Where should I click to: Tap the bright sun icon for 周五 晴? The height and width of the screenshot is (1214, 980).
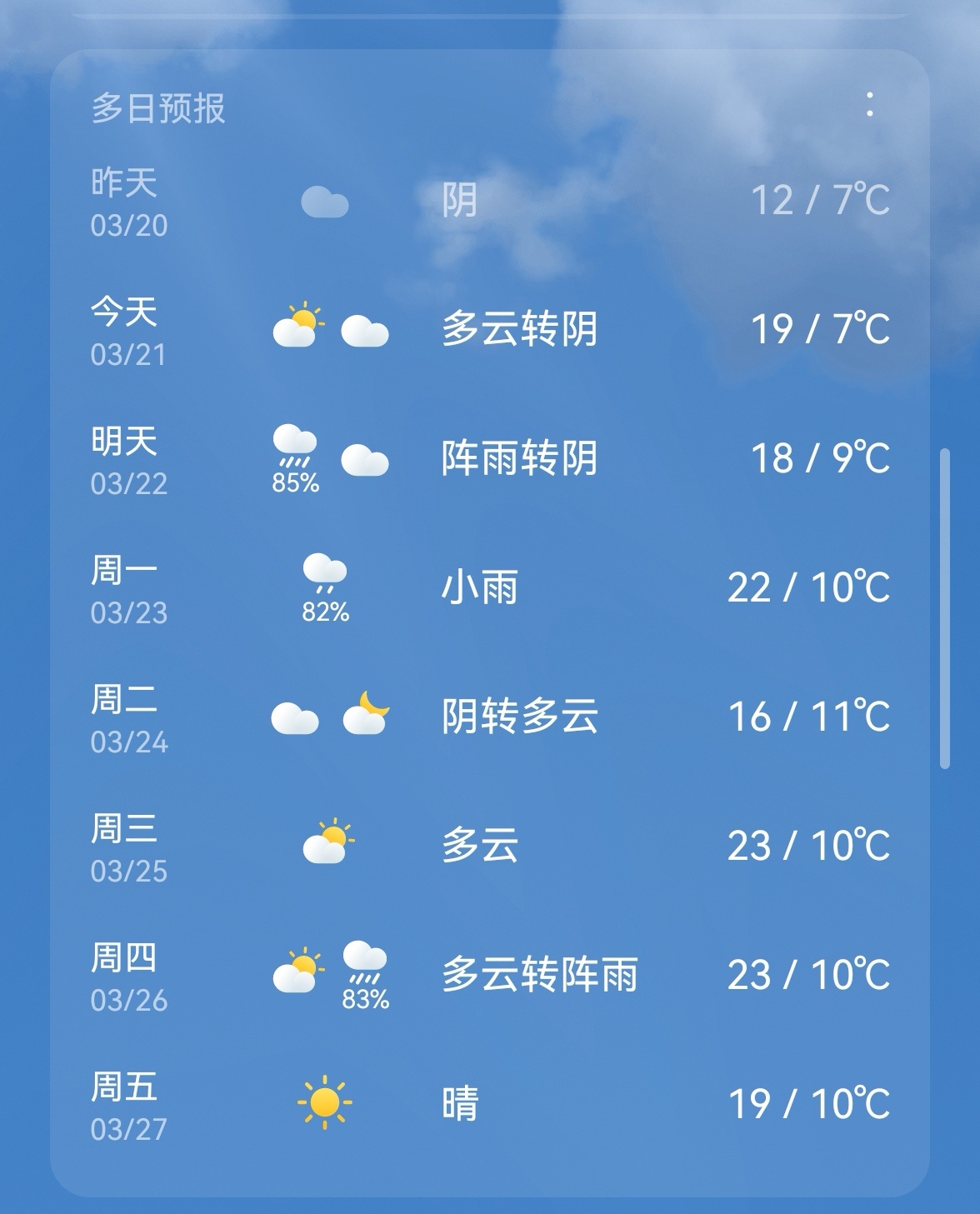[327, 1100]
